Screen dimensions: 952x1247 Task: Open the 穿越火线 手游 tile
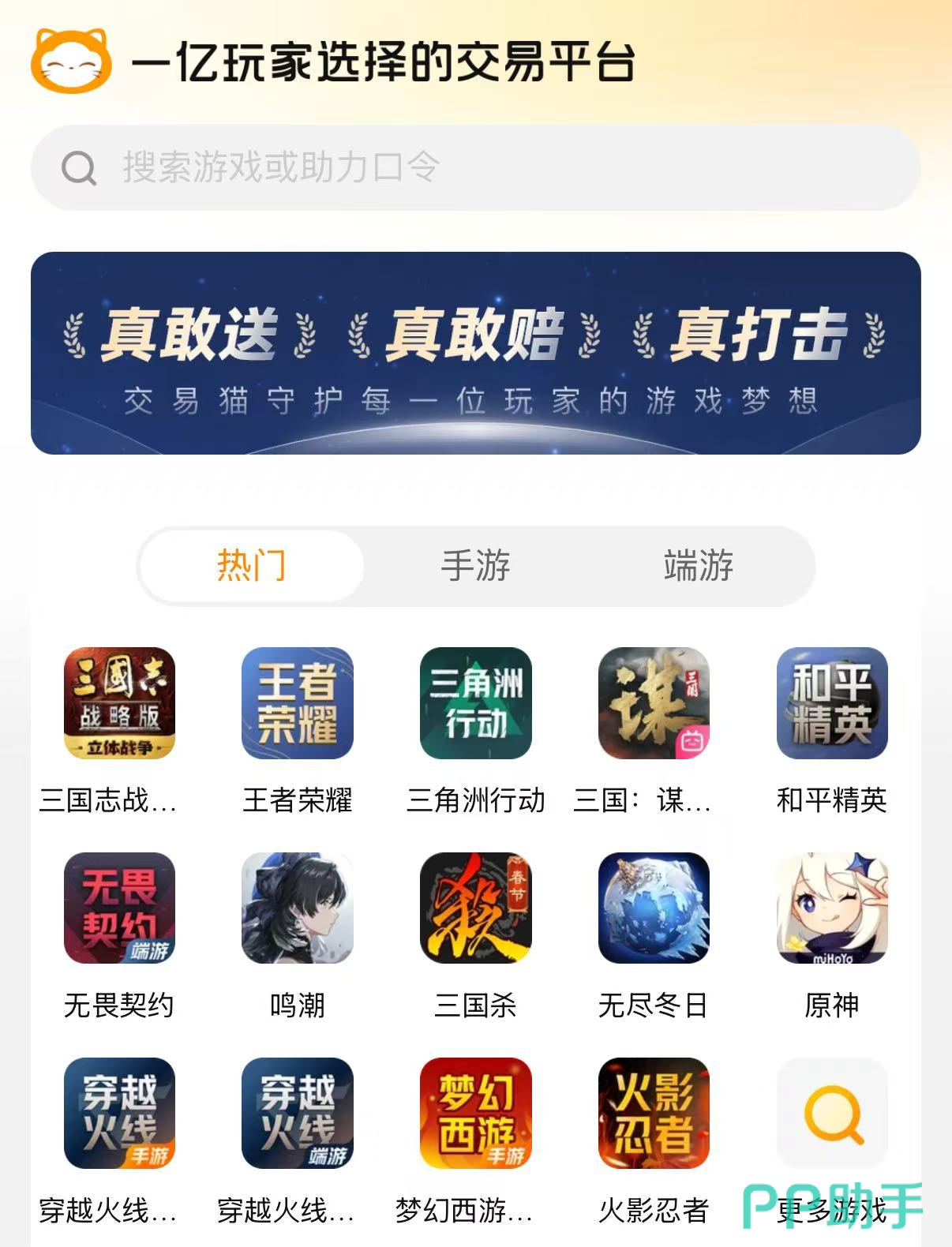coord(119,1114)
